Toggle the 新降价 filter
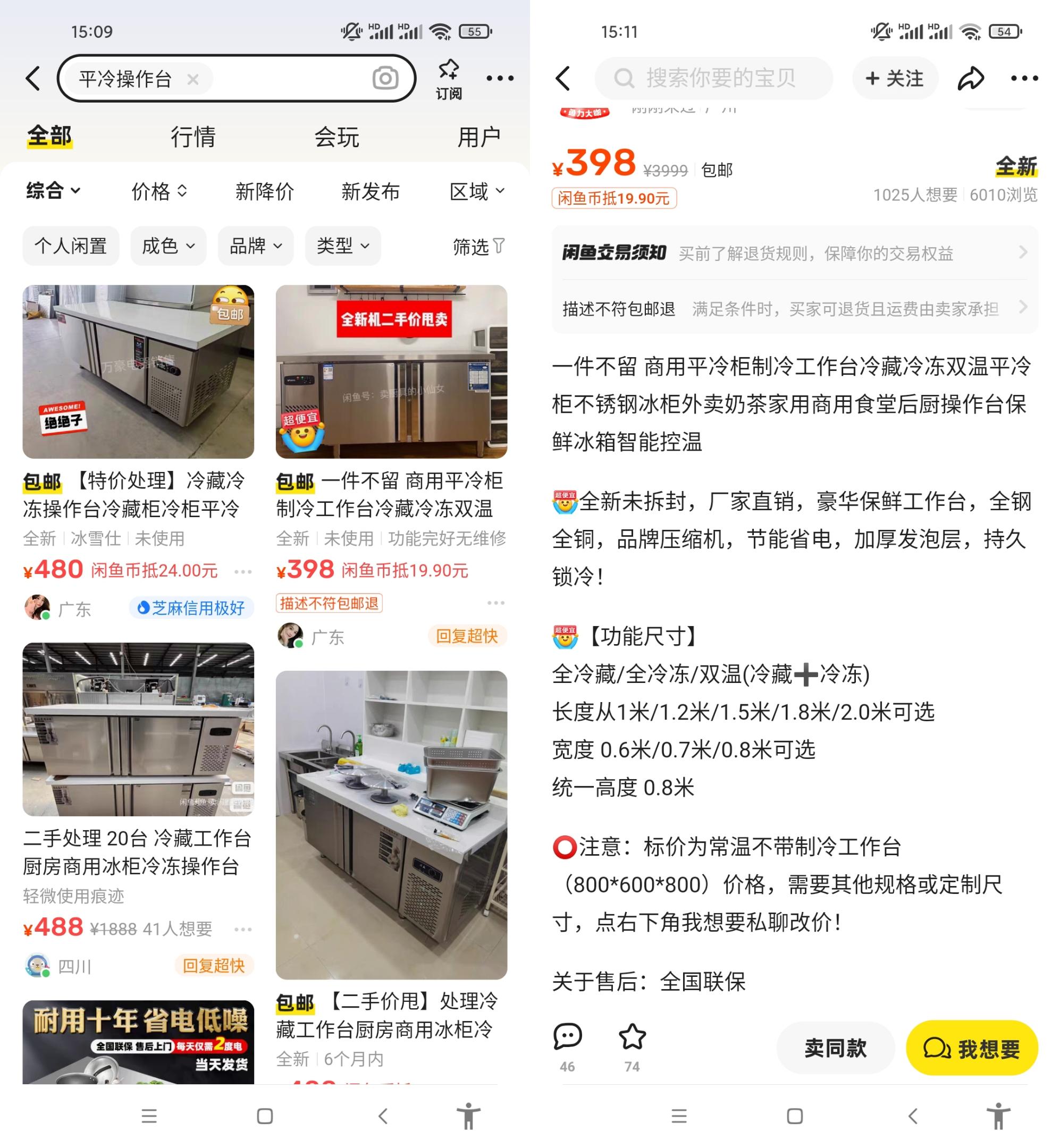Image resolution: width=1060 pixels, height=1148 pixels. click(x=265, y=192)
